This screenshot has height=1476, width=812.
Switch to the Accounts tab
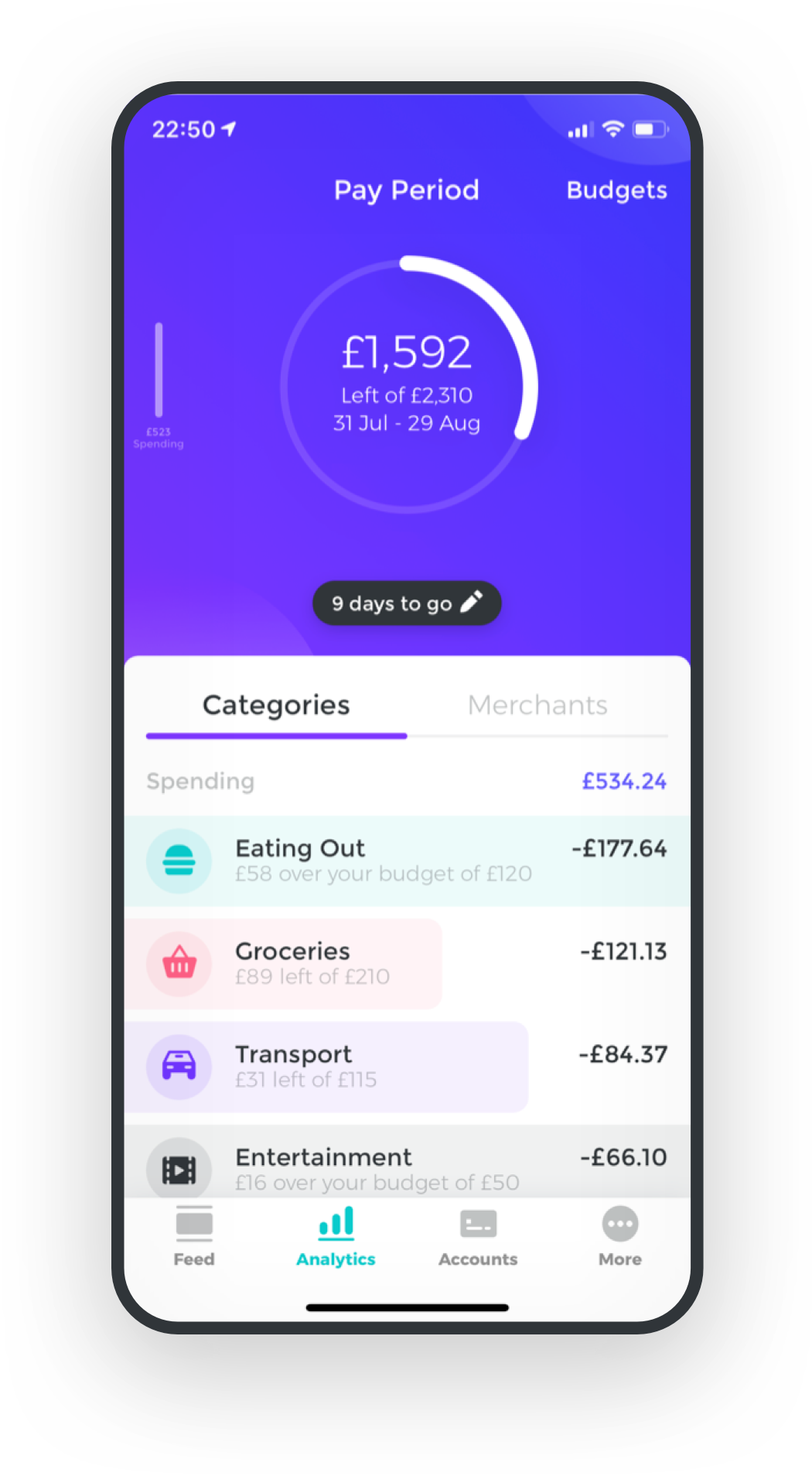coord(478,1236)
